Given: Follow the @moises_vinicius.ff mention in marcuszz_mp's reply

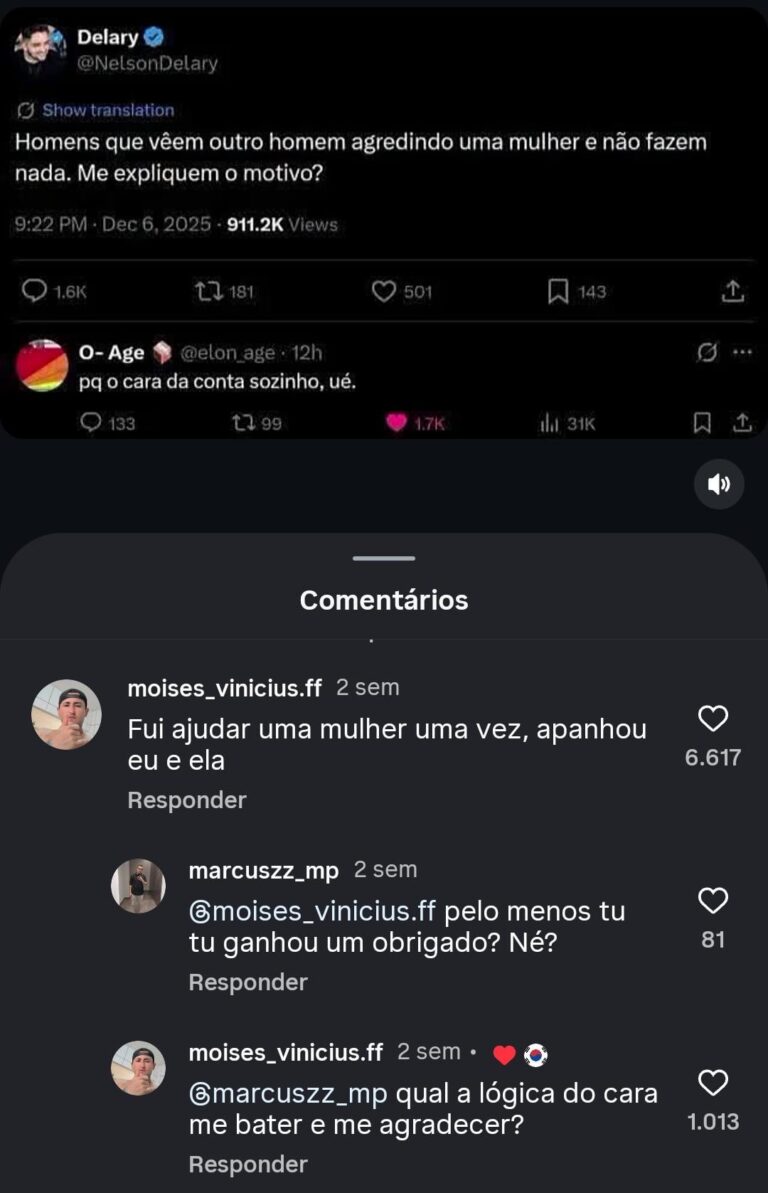Looking at the screenshot, I should click(x=313, y=912).
